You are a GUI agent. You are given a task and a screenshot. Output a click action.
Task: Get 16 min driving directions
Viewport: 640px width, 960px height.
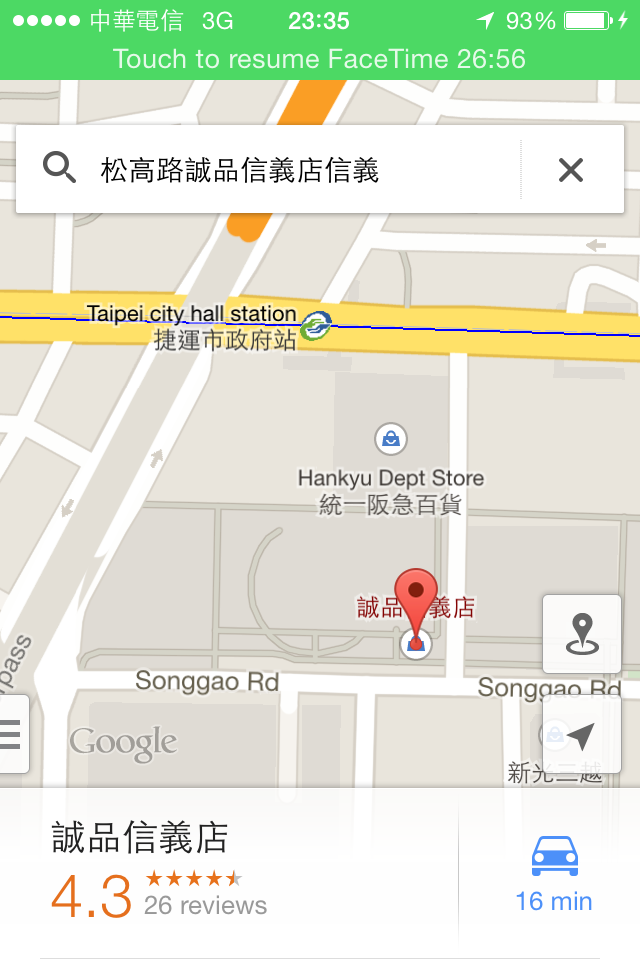click(x=553, y=875)
